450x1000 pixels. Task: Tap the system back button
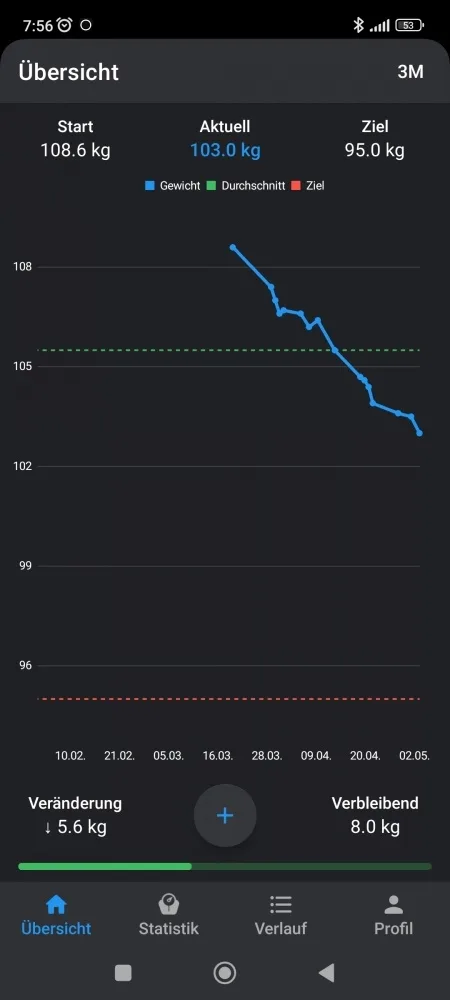326,973
